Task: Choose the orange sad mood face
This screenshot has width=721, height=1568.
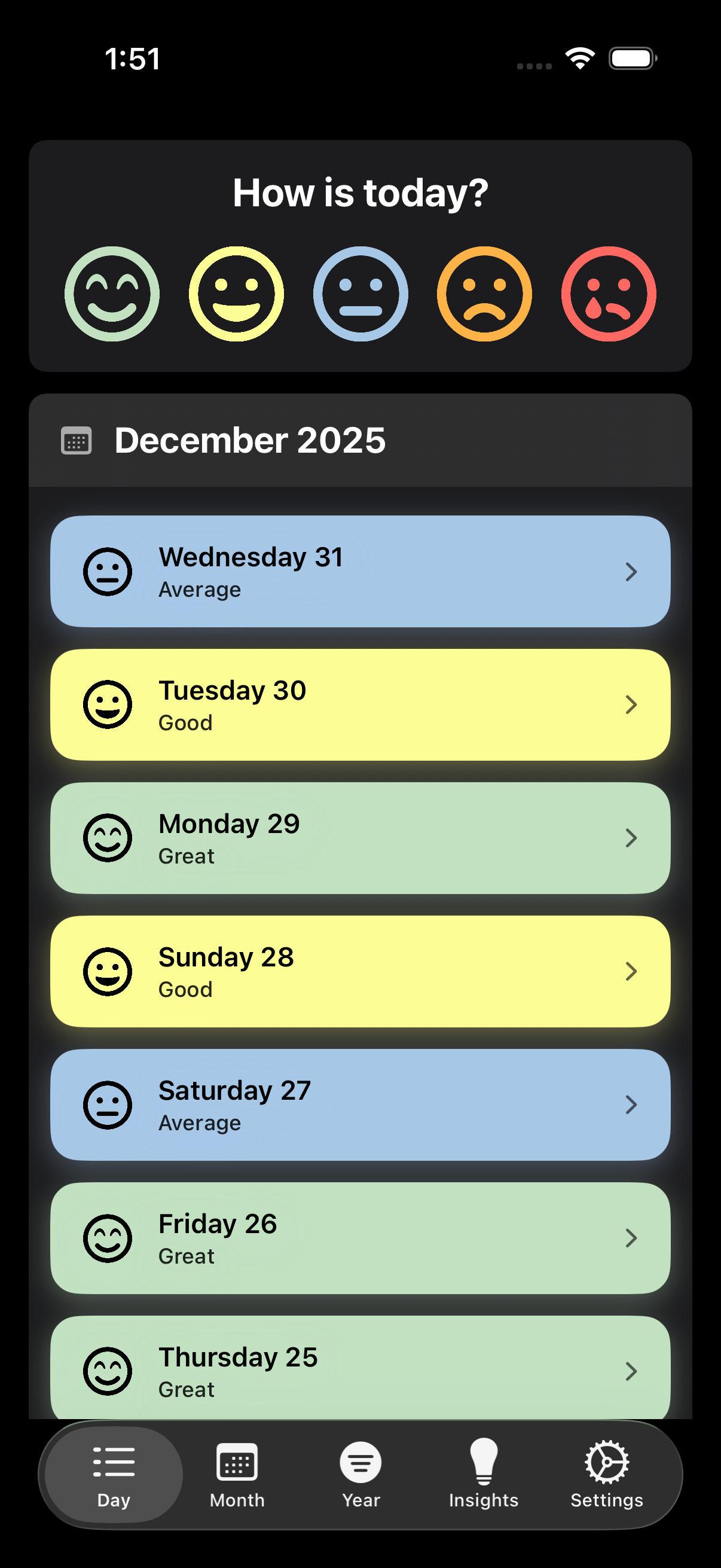Action: [x=484, y=294]
